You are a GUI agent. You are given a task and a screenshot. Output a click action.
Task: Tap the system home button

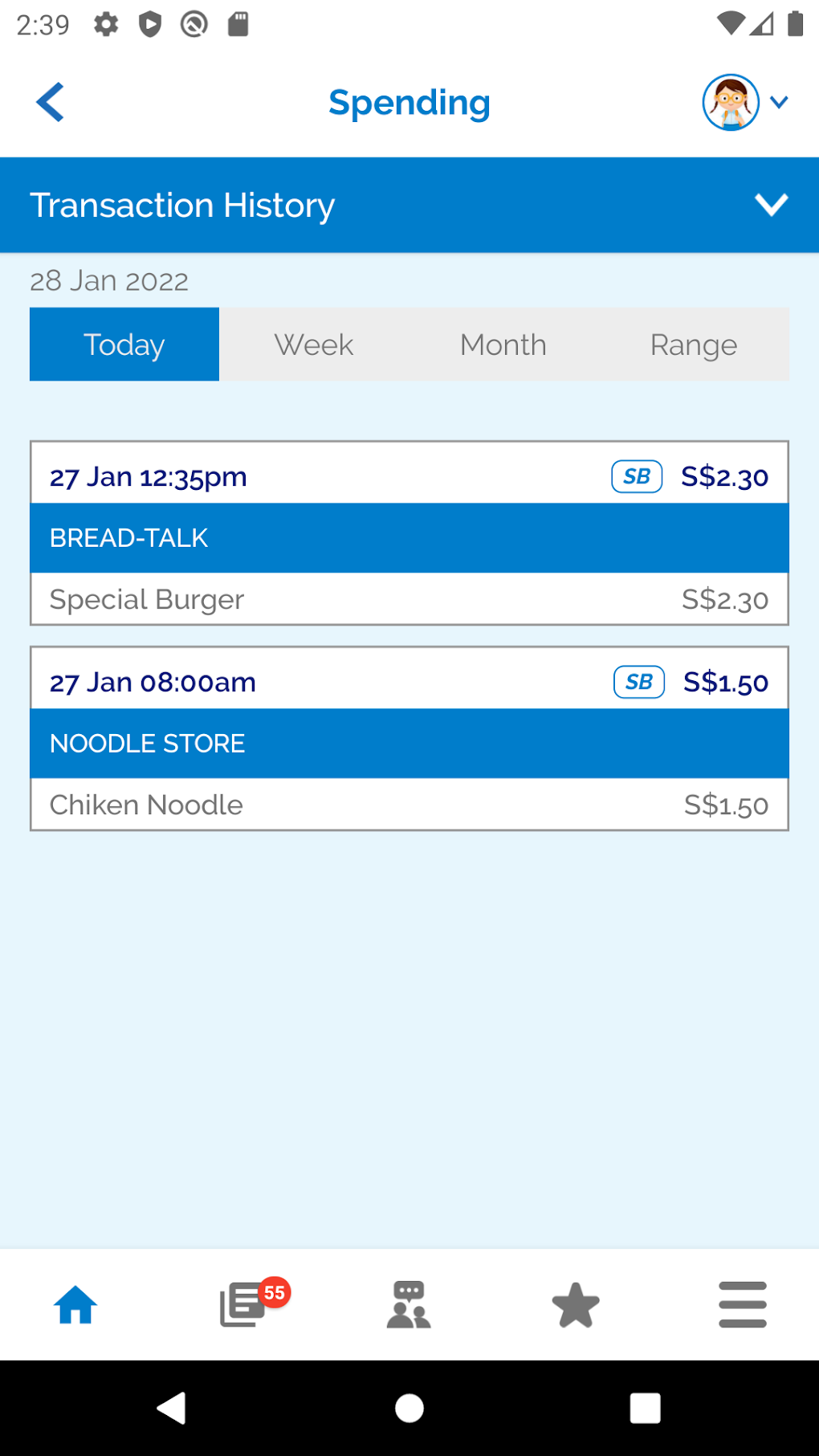[409, 1408]
